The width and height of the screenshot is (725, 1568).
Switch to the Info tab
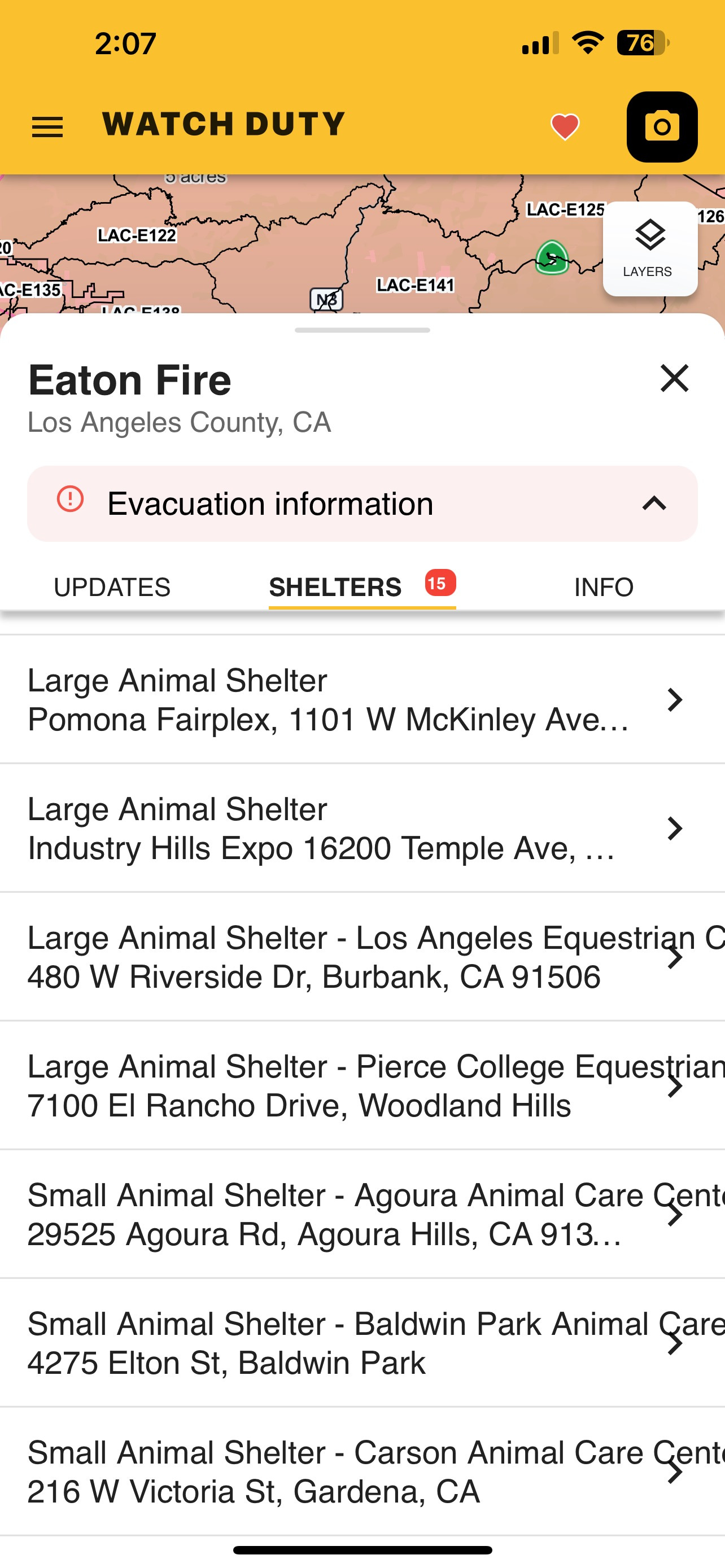click(x=604, y=588)
